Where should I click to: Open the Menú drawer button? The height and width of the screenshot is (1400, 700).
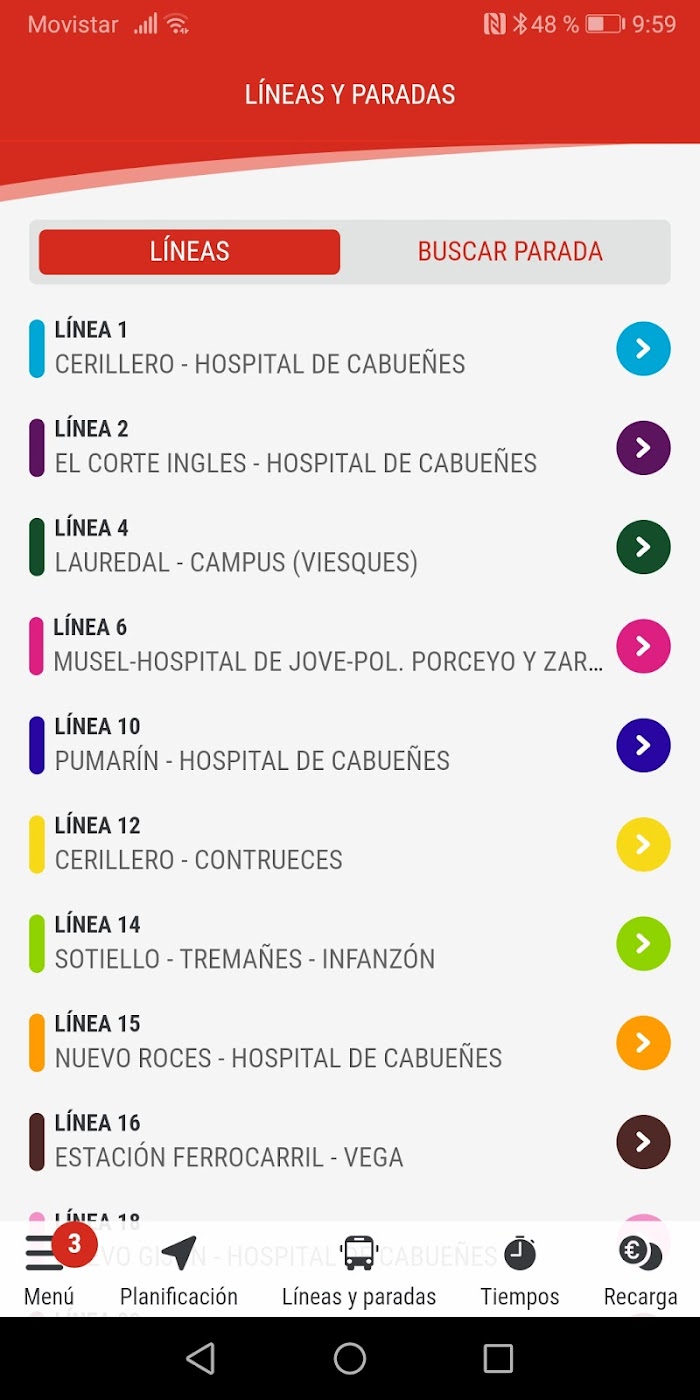(50, 1268)
